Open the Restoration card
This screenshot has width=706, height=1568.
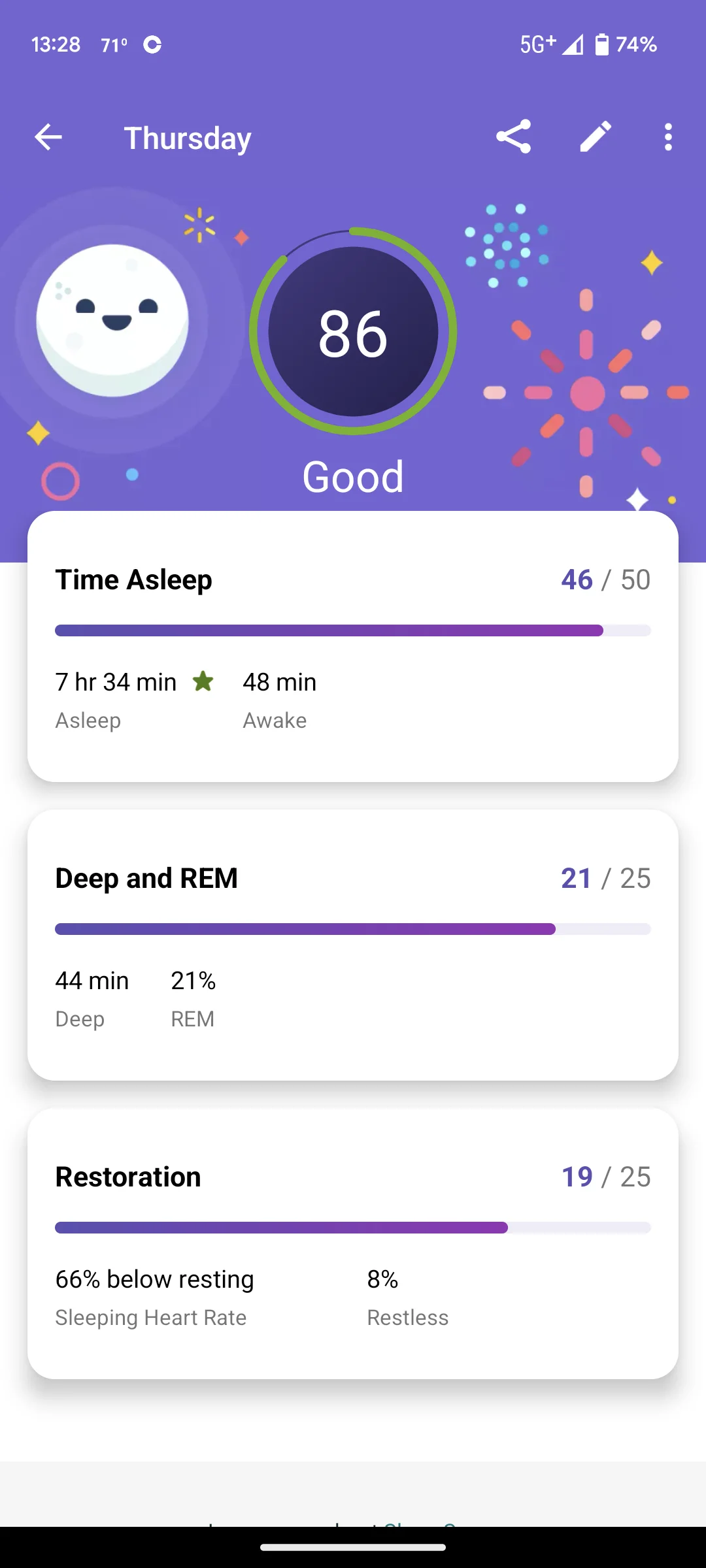(x=353, y=1243)
